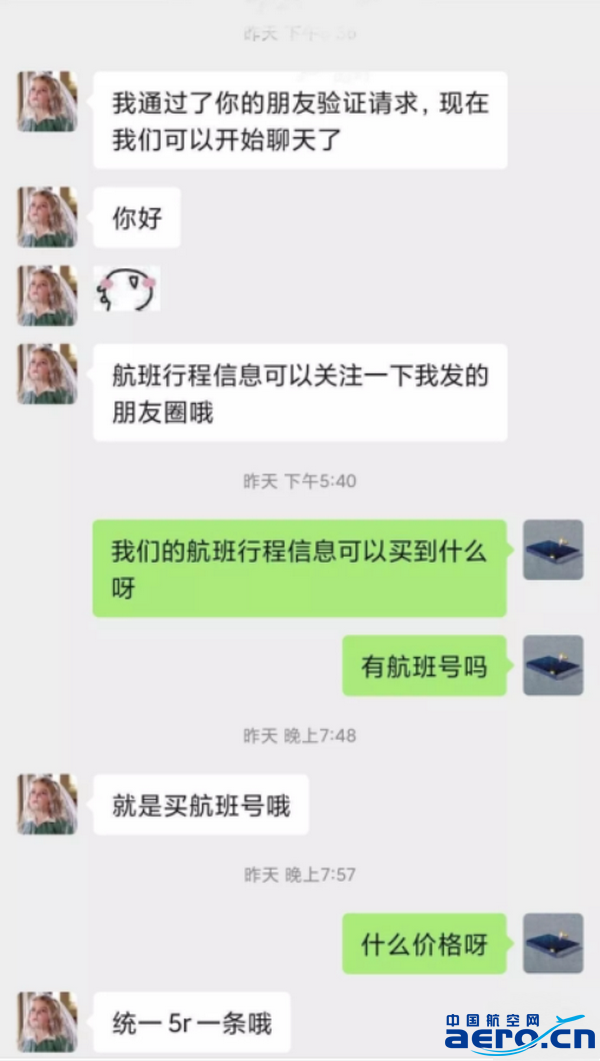The image size is (600, 1061).
Task: Tap the sticker emoji message
Action: click(x=127, y=290)
